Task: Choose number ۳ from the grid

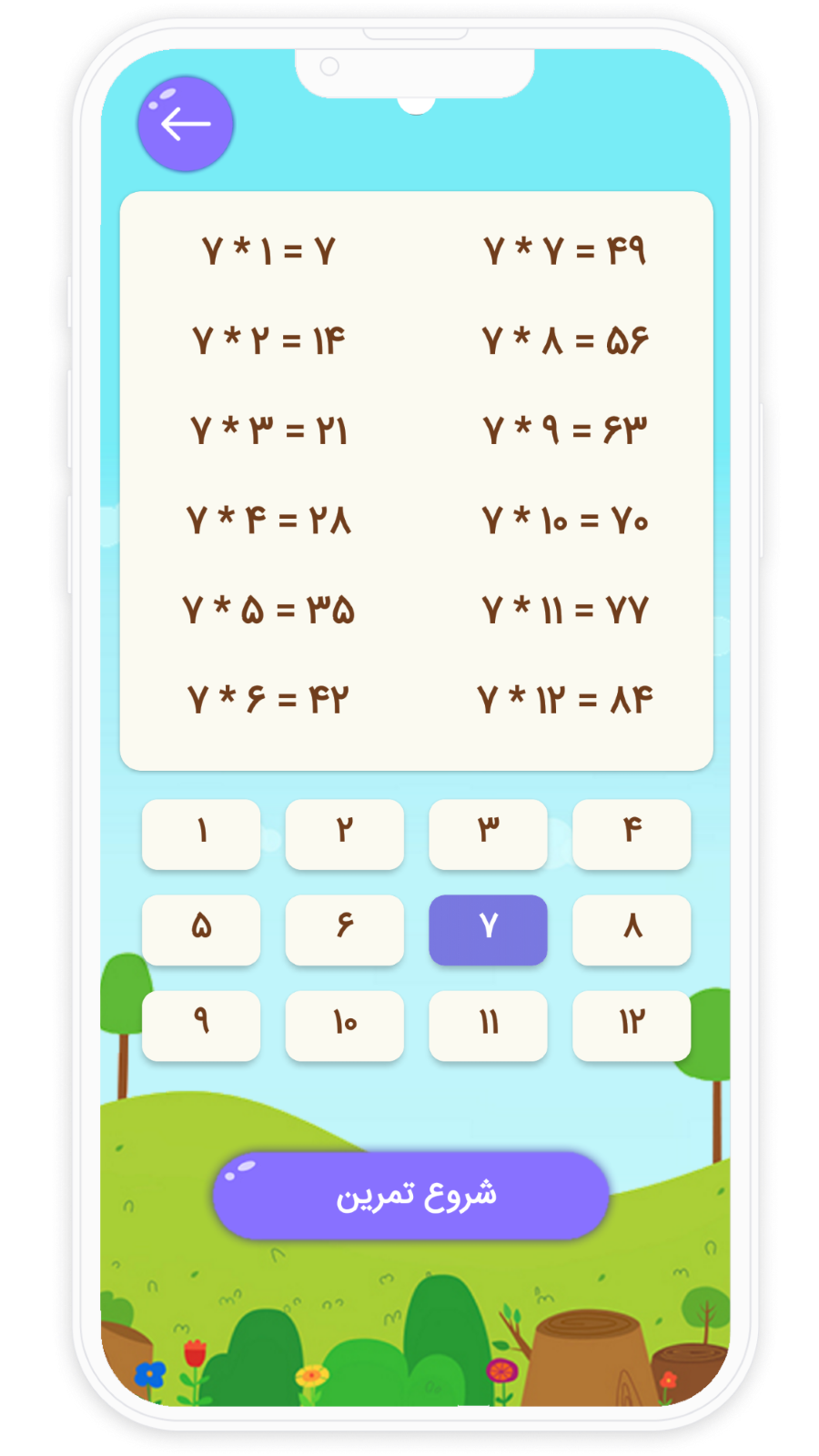Action: coord(488,834)
